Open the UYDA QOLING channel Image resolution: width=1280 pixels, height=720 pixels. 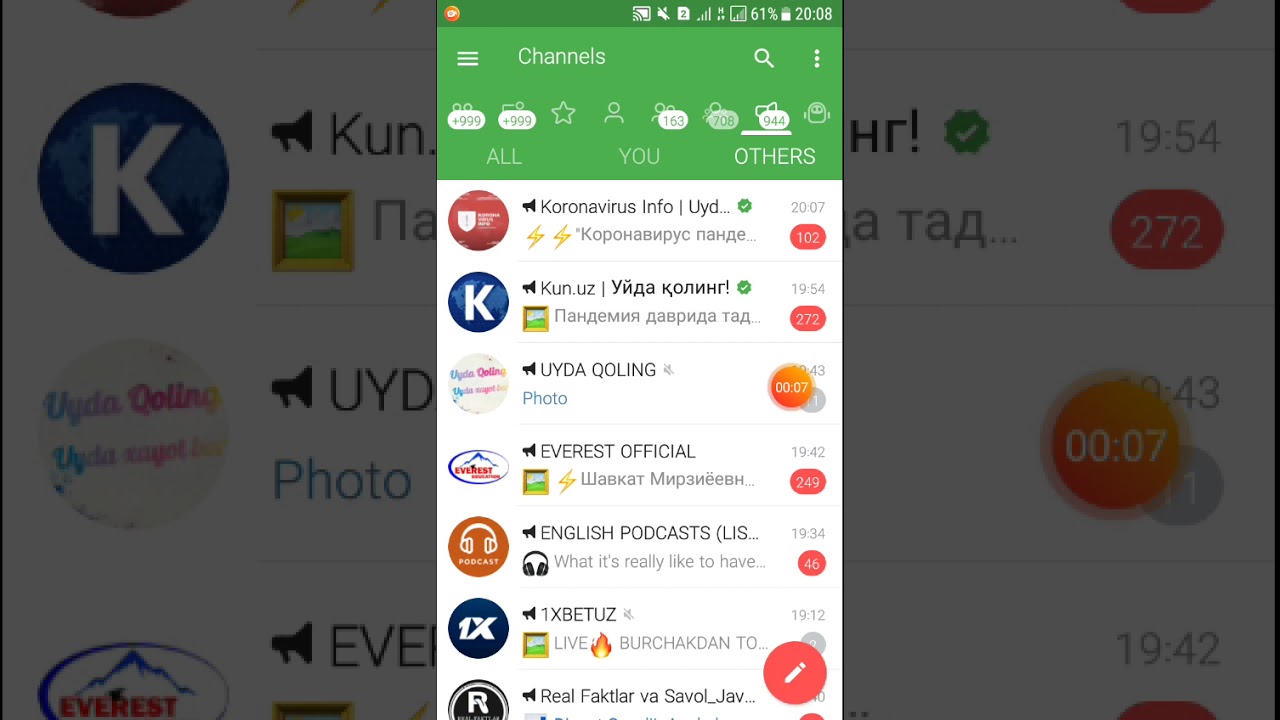pos(640,384)
